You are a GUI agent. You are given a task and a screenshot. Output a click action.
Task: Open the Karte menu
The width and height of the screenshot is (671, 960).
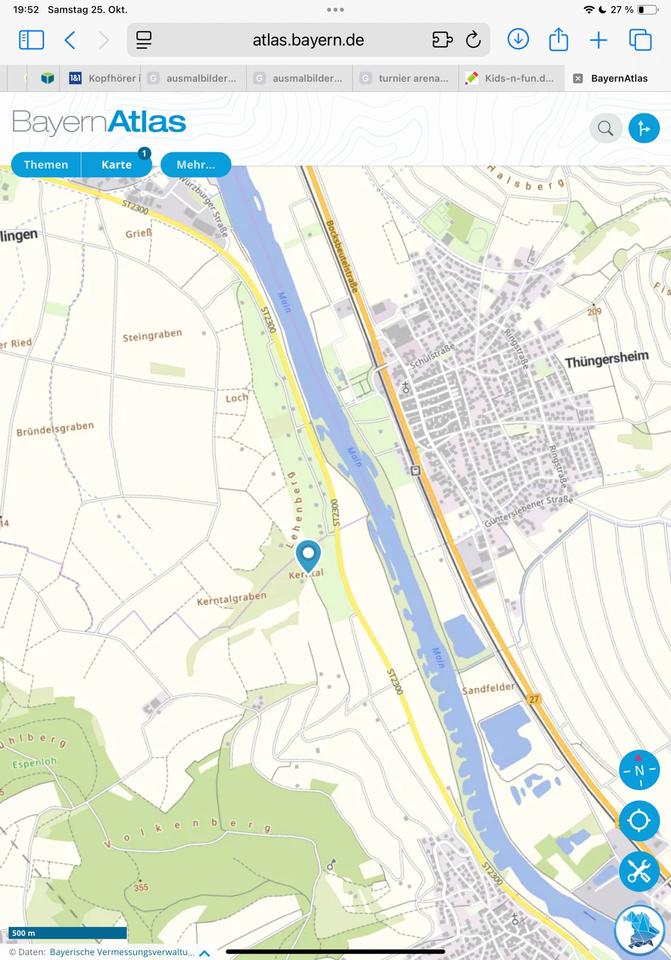[x=116, y=165]
